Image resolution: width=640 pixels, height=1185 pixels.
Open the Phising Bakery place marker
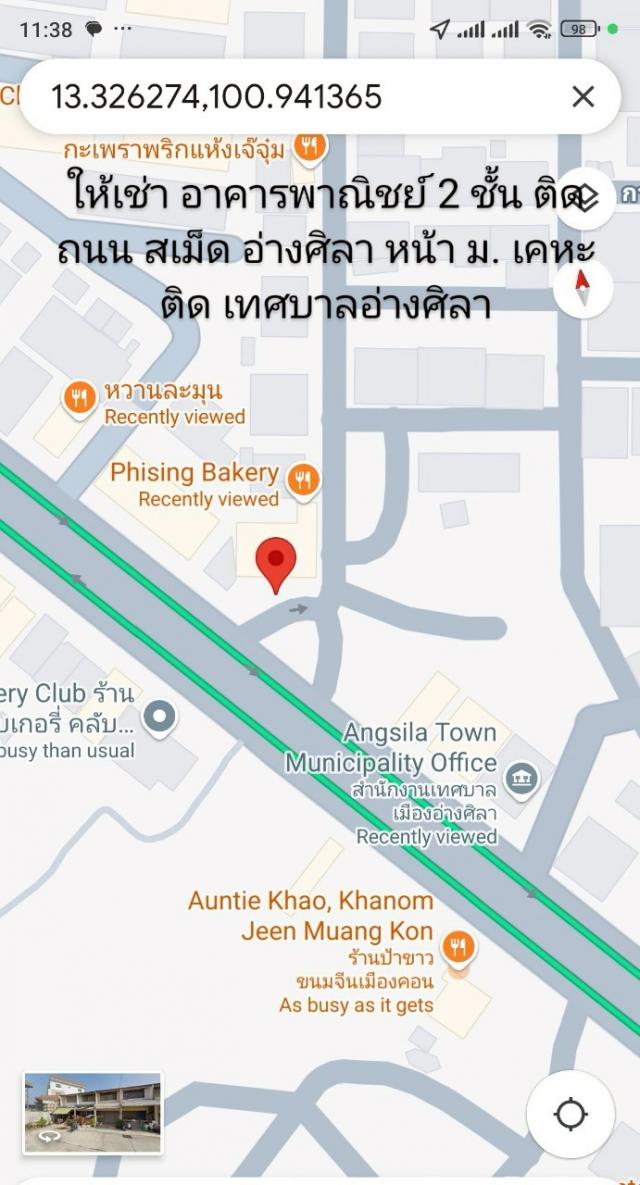coord(303,480)
